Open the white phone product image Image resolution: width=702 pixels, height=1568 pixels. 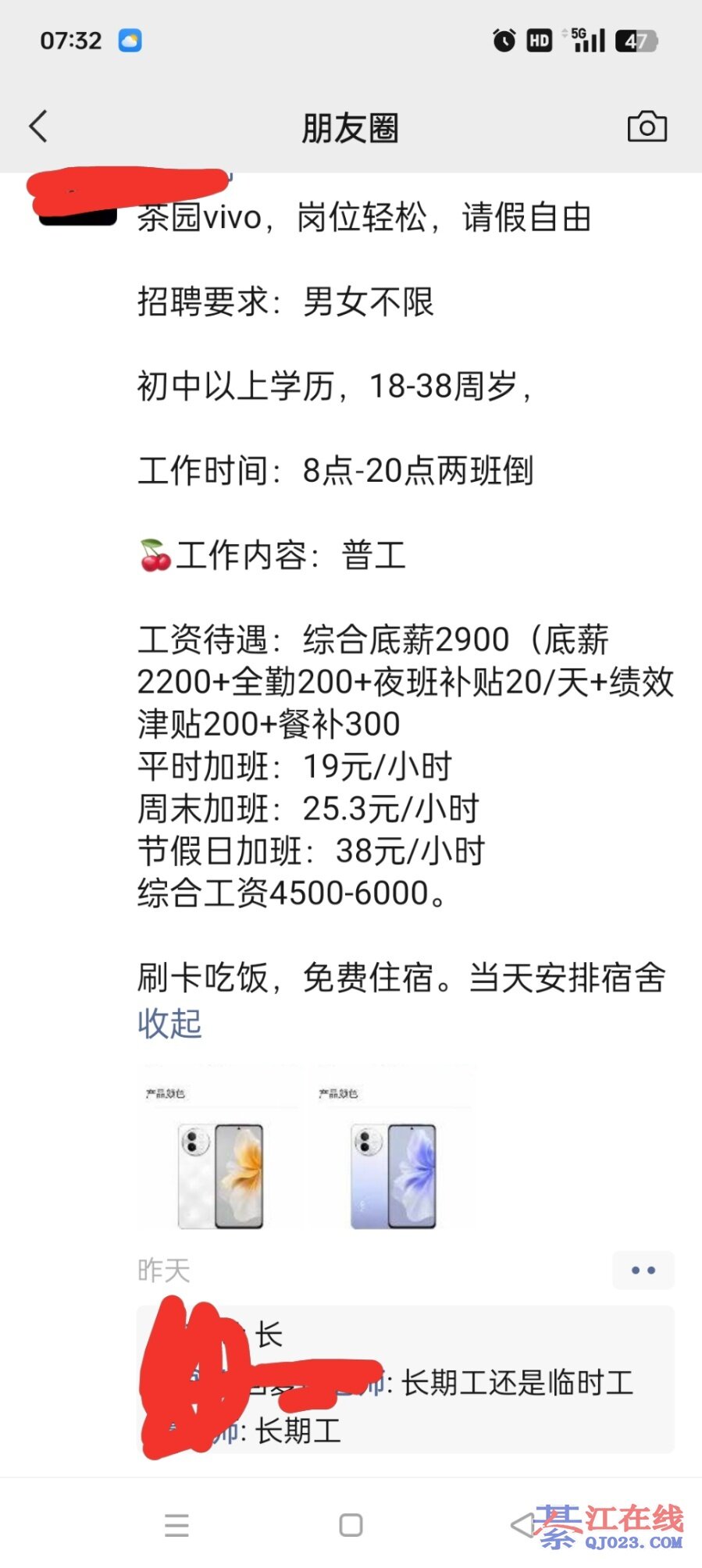point(219,1149)
